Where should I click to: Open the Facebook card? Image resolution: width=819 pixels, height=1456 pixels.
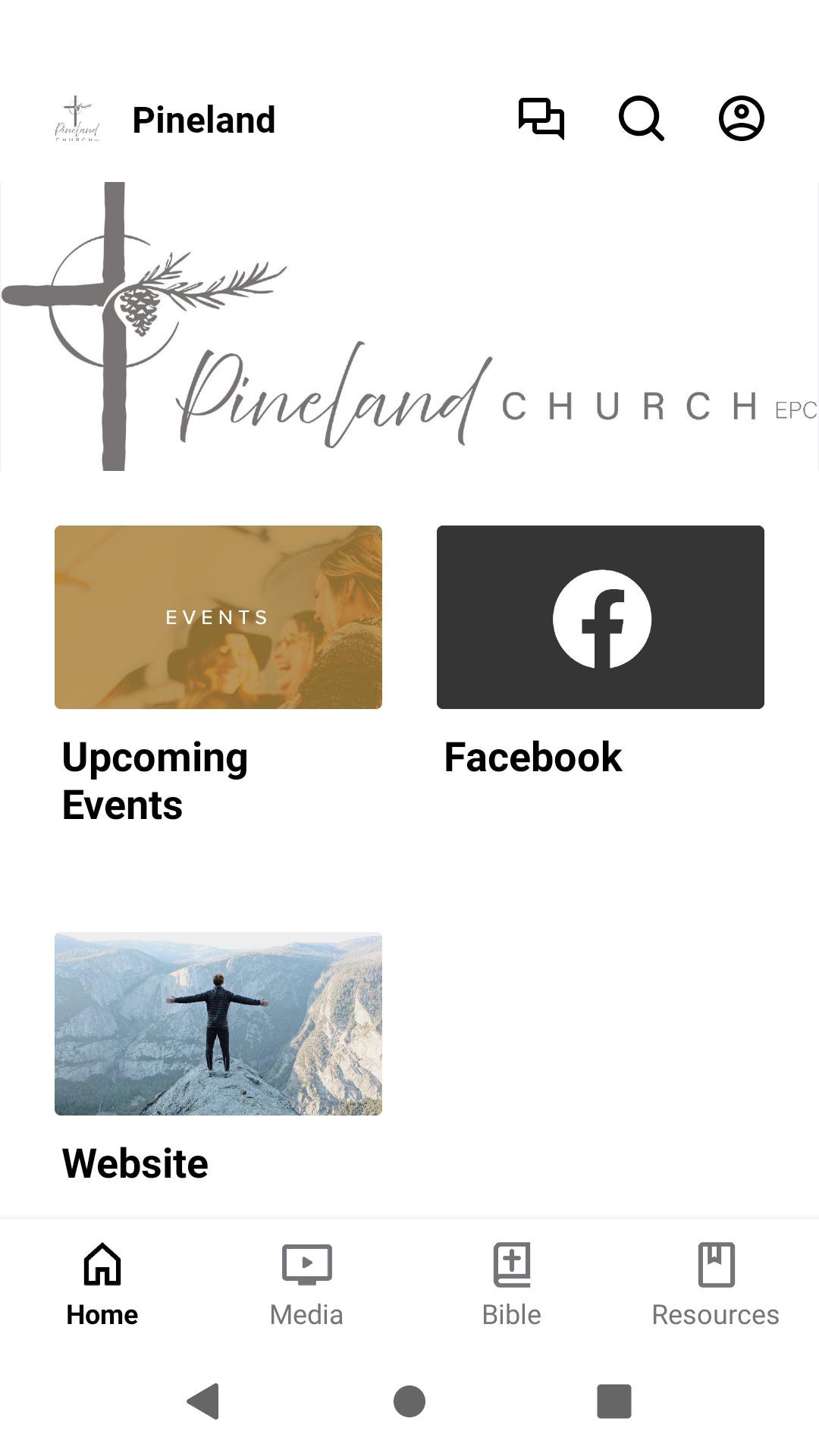pos(601,617)
